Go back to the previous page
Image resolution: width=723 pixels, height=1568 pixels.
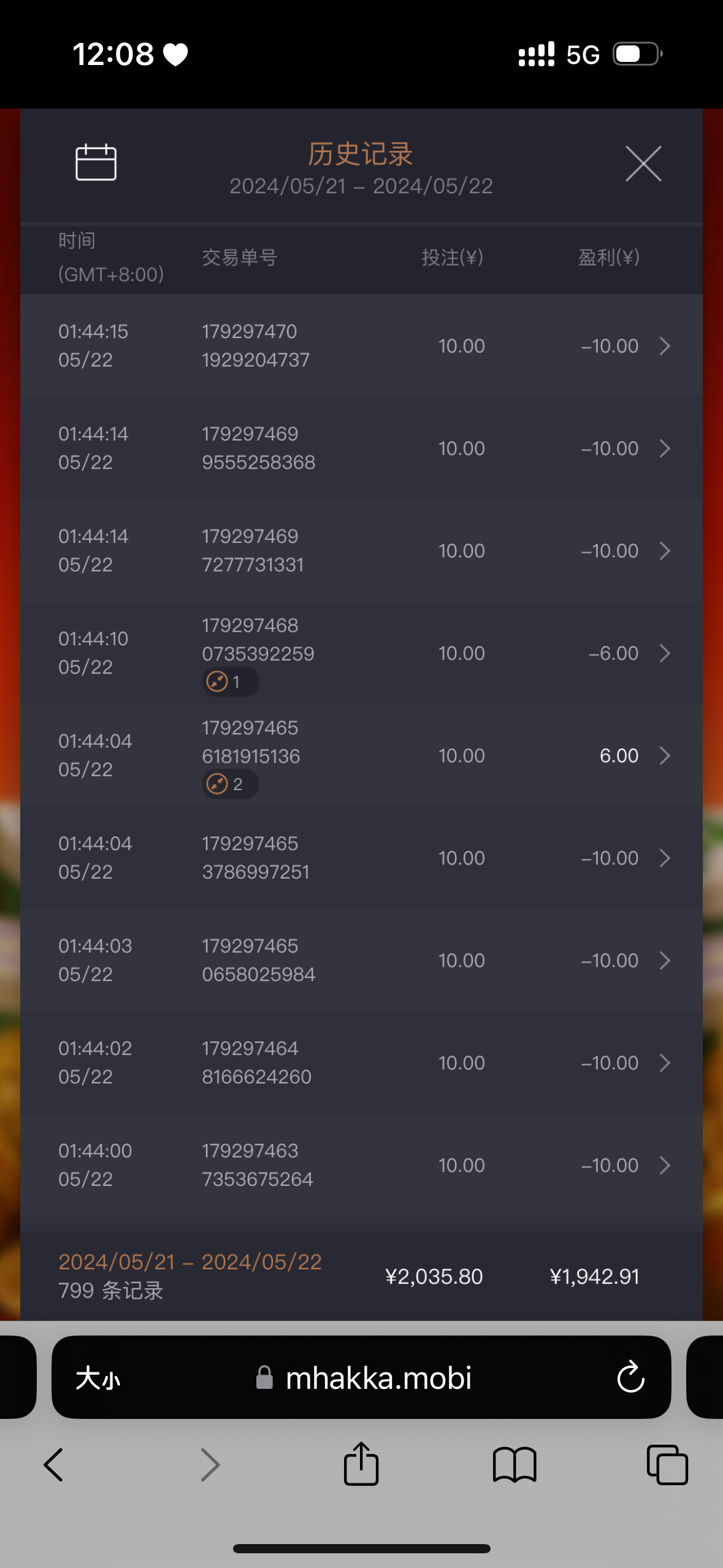[x=54, y=1465]
